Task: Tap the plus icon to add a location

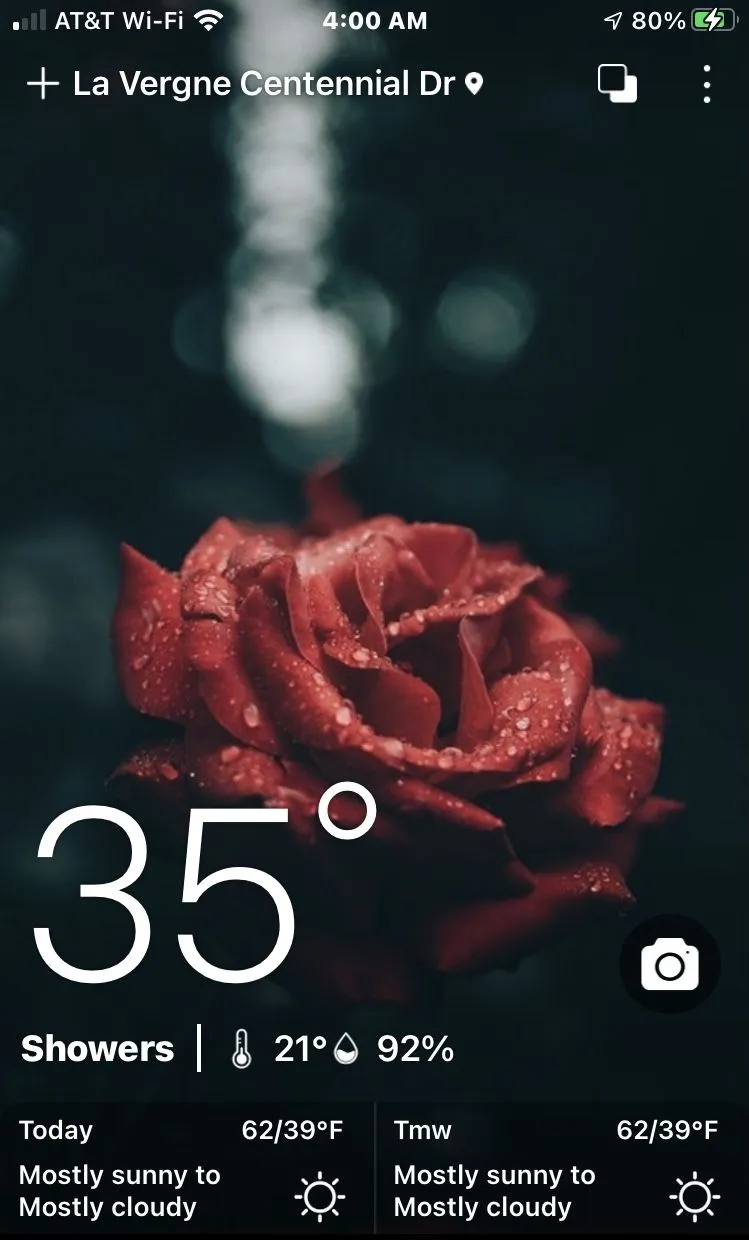Action: (x=43, y=84)
